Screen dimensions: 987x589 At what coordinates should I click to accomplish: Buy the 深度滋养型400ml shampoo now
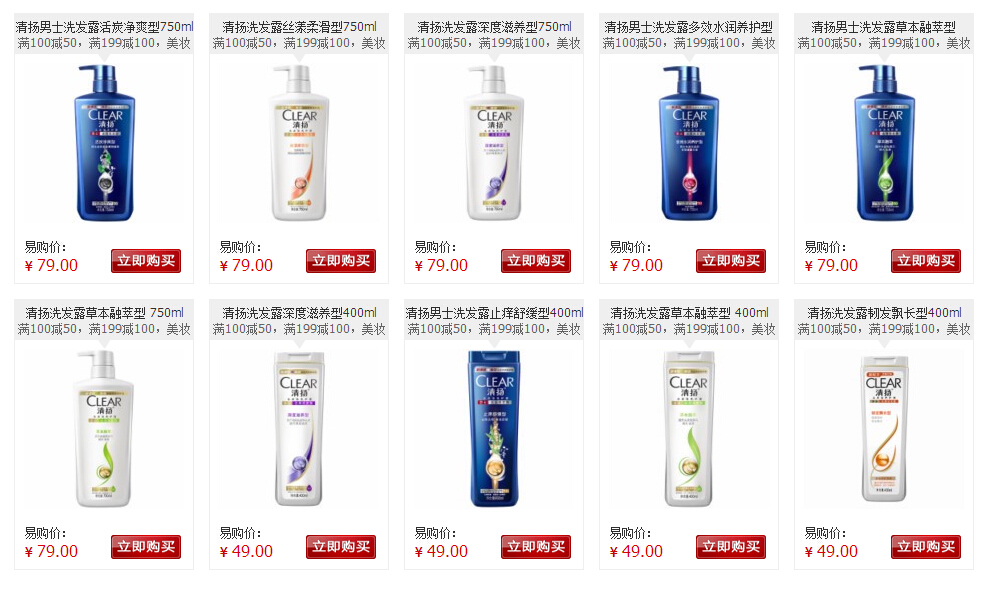click(340, 547)
